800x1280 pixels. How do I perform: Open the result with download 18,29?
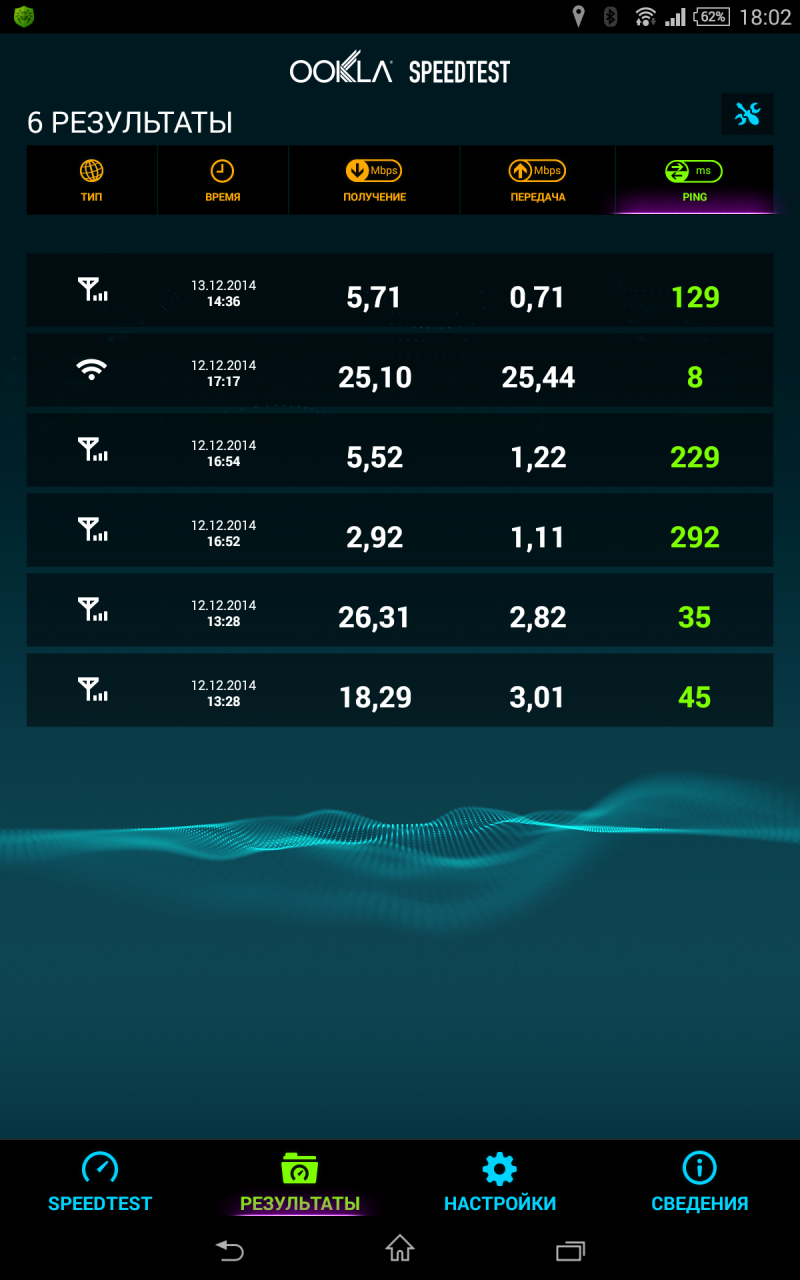point(400,690)
